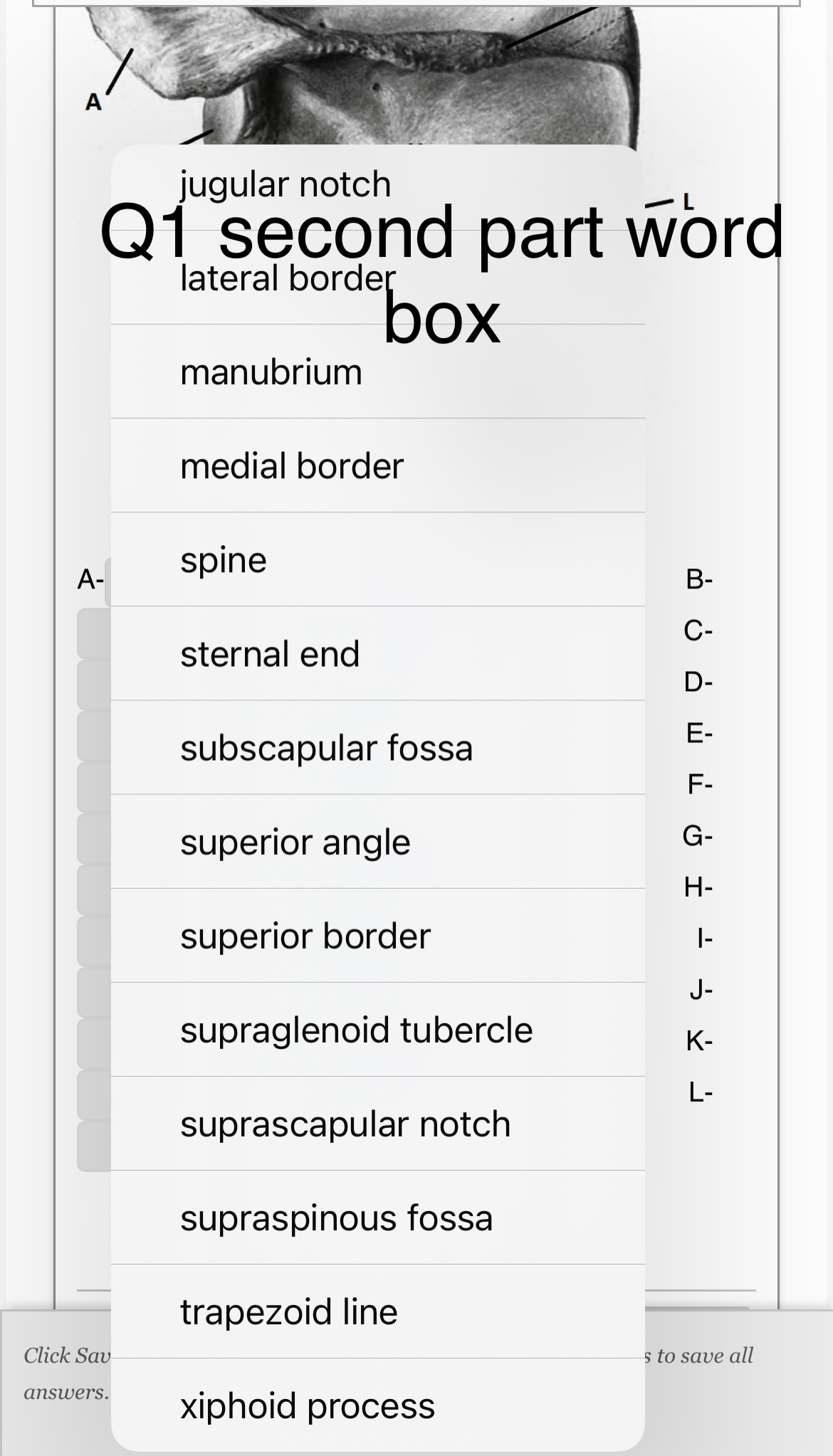Tap the "sternal end" option
833x1456 pixels.
[378, 653]
